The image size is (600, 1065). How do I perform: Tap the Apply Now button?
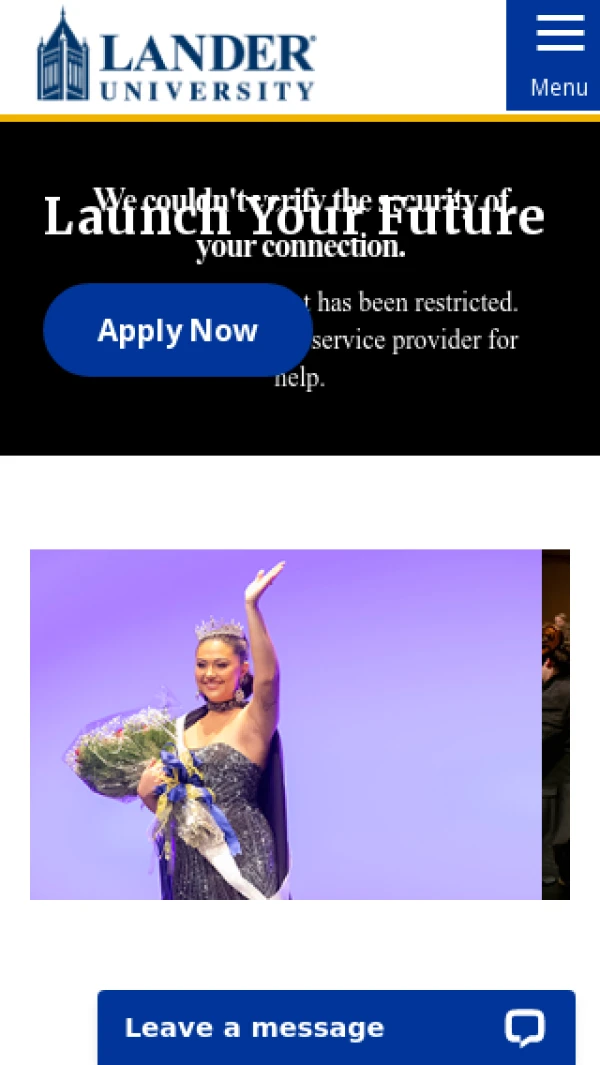[177, 330]
